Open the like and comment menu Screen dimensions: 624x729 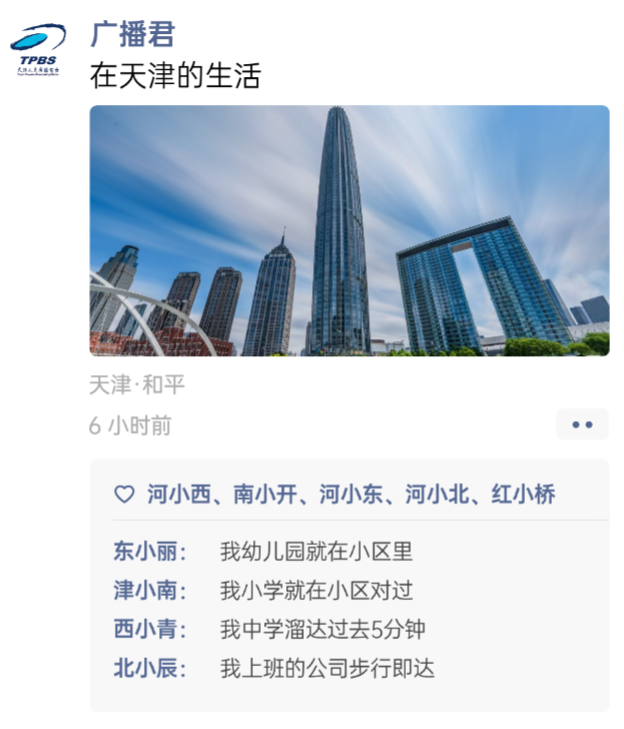coord(582,424)
